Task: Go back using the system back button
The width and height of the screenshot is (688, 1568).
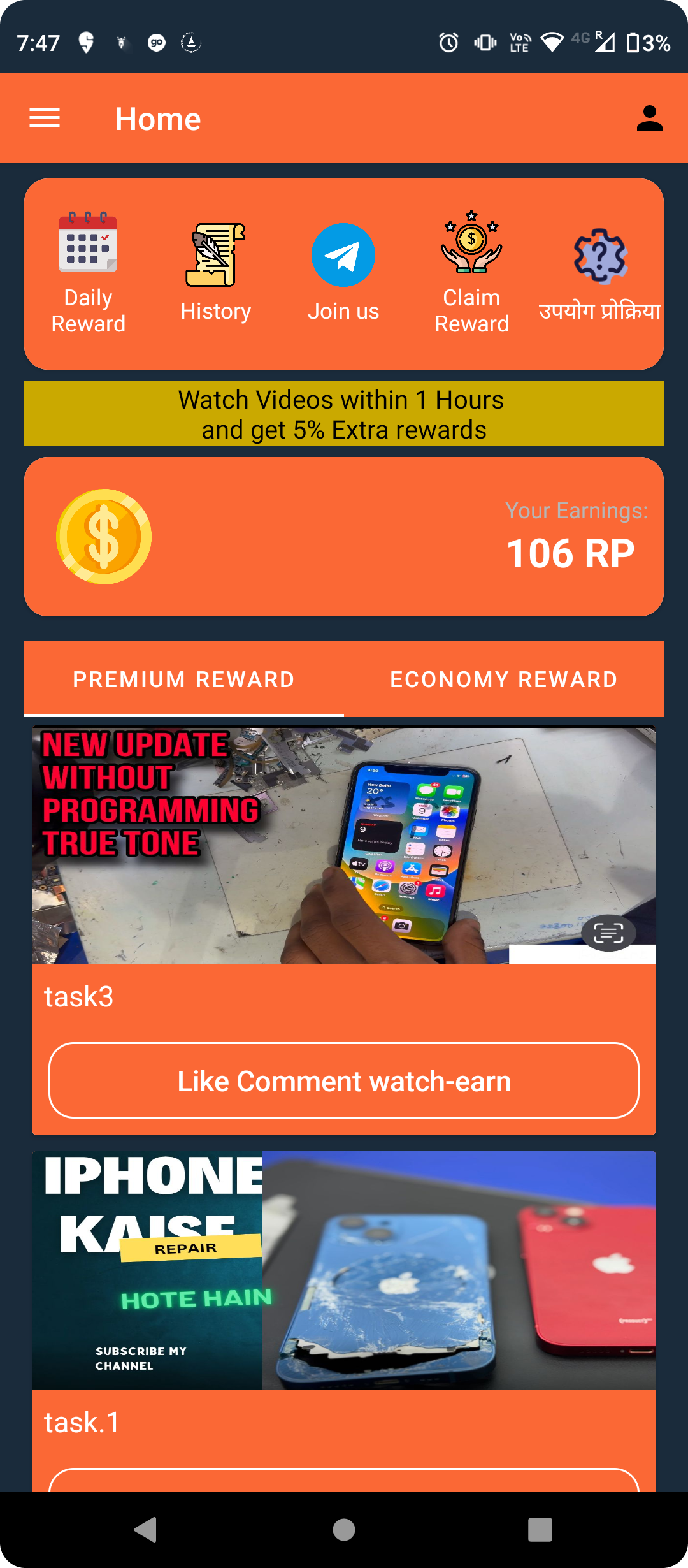Action: point(147,1529)
